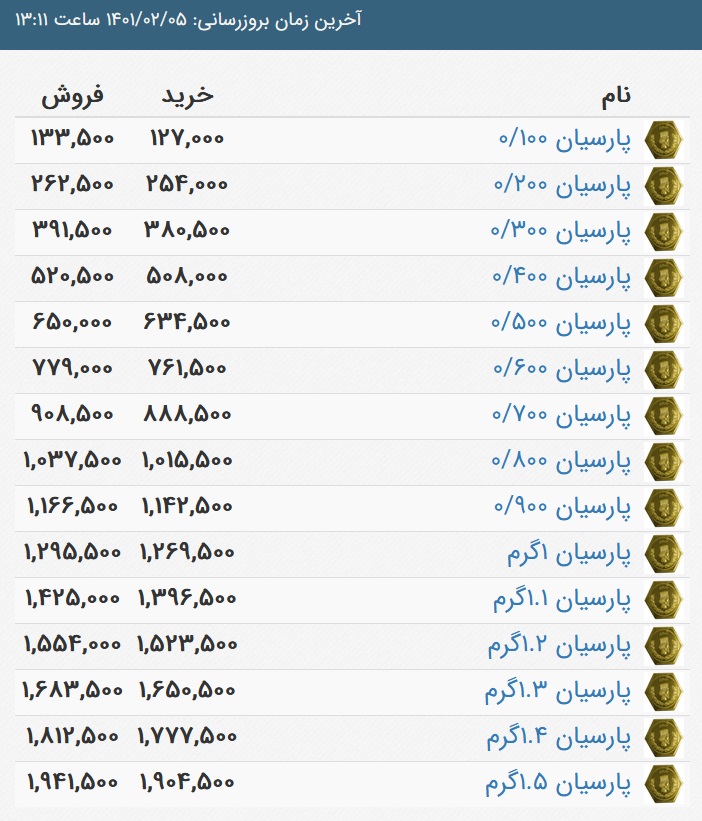View the پارسیان ۱.۱گرم page
702x821 pixels.
(562, 600)
